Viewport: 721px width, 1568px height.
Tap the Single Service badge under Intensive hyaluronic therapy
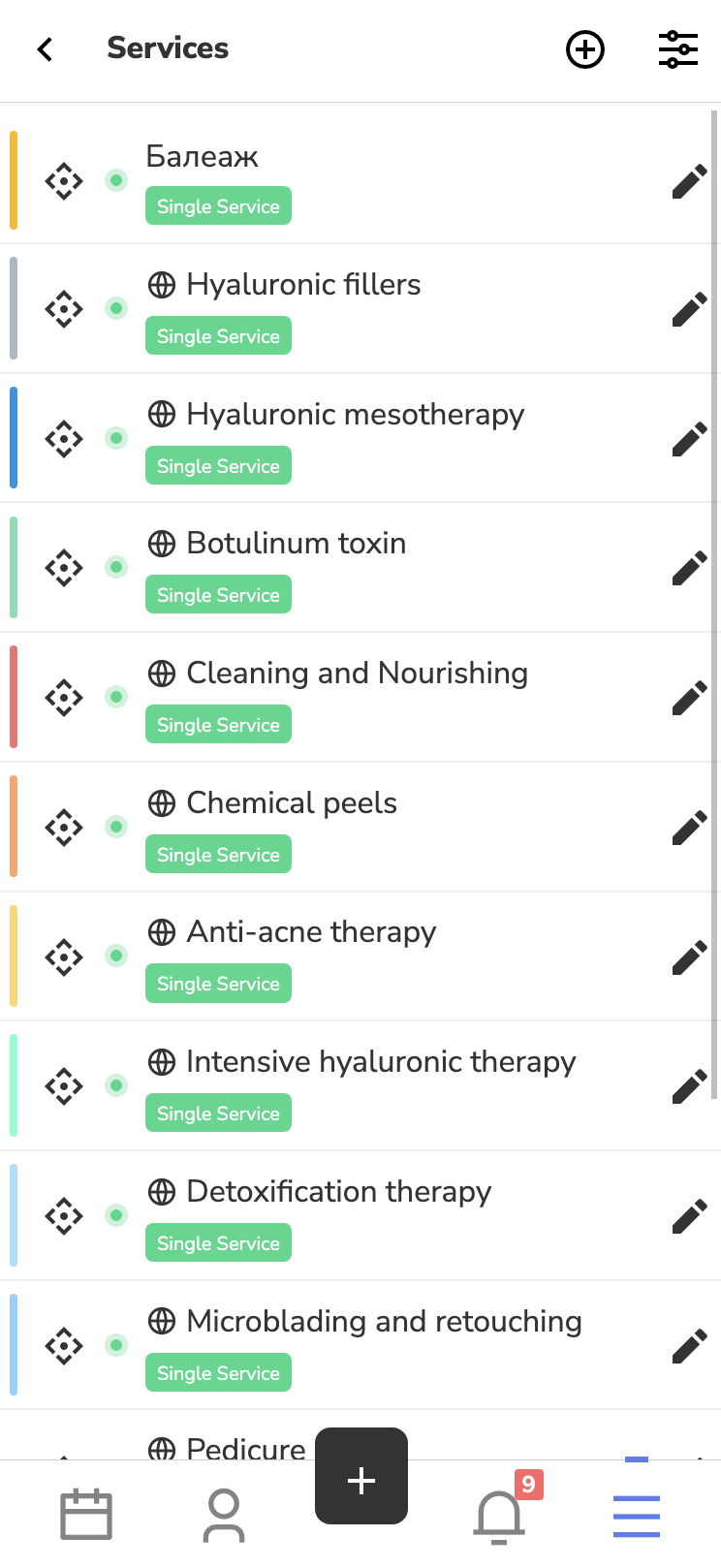click(218, 1113)
